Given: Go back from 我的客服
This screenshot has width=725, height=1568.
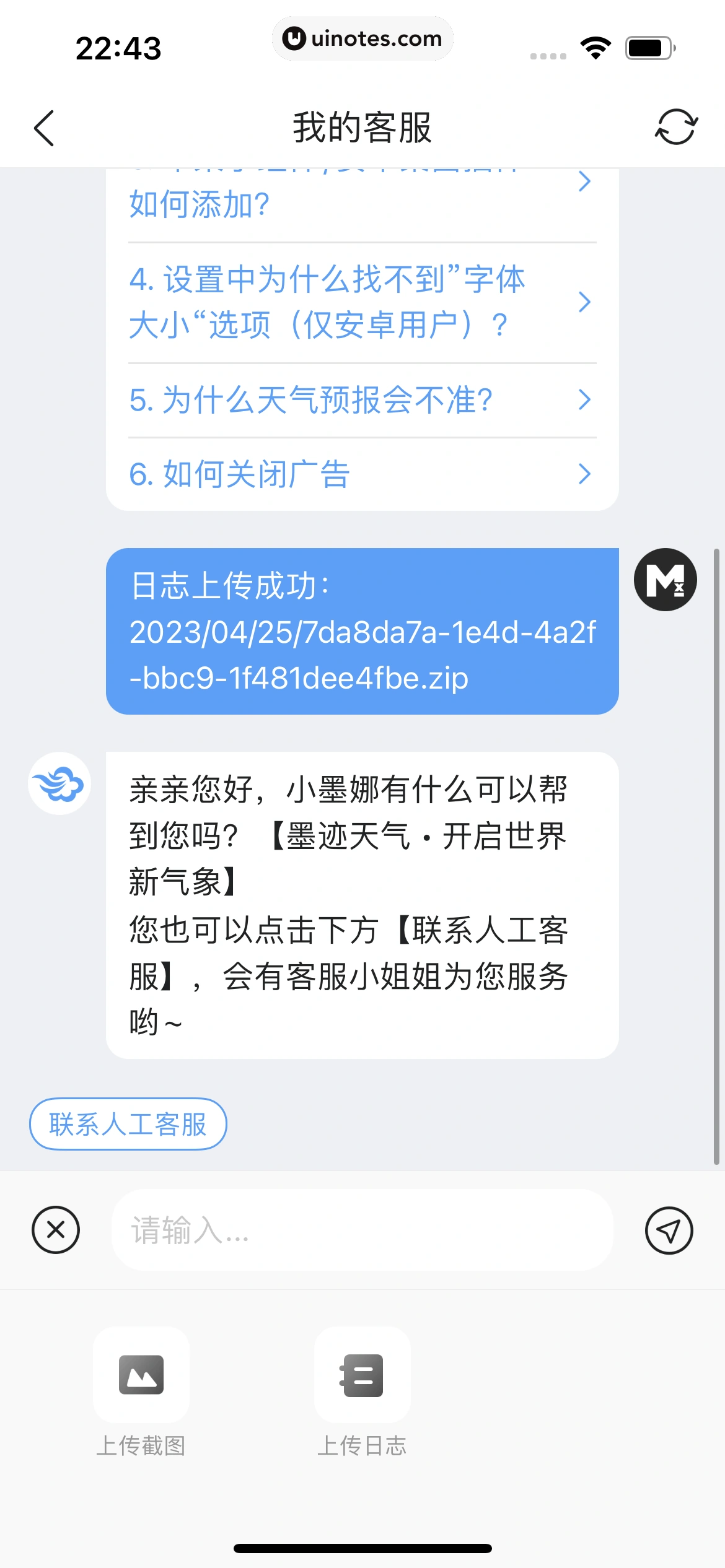Looking at the screenshot, I should [x=44, y=128].
